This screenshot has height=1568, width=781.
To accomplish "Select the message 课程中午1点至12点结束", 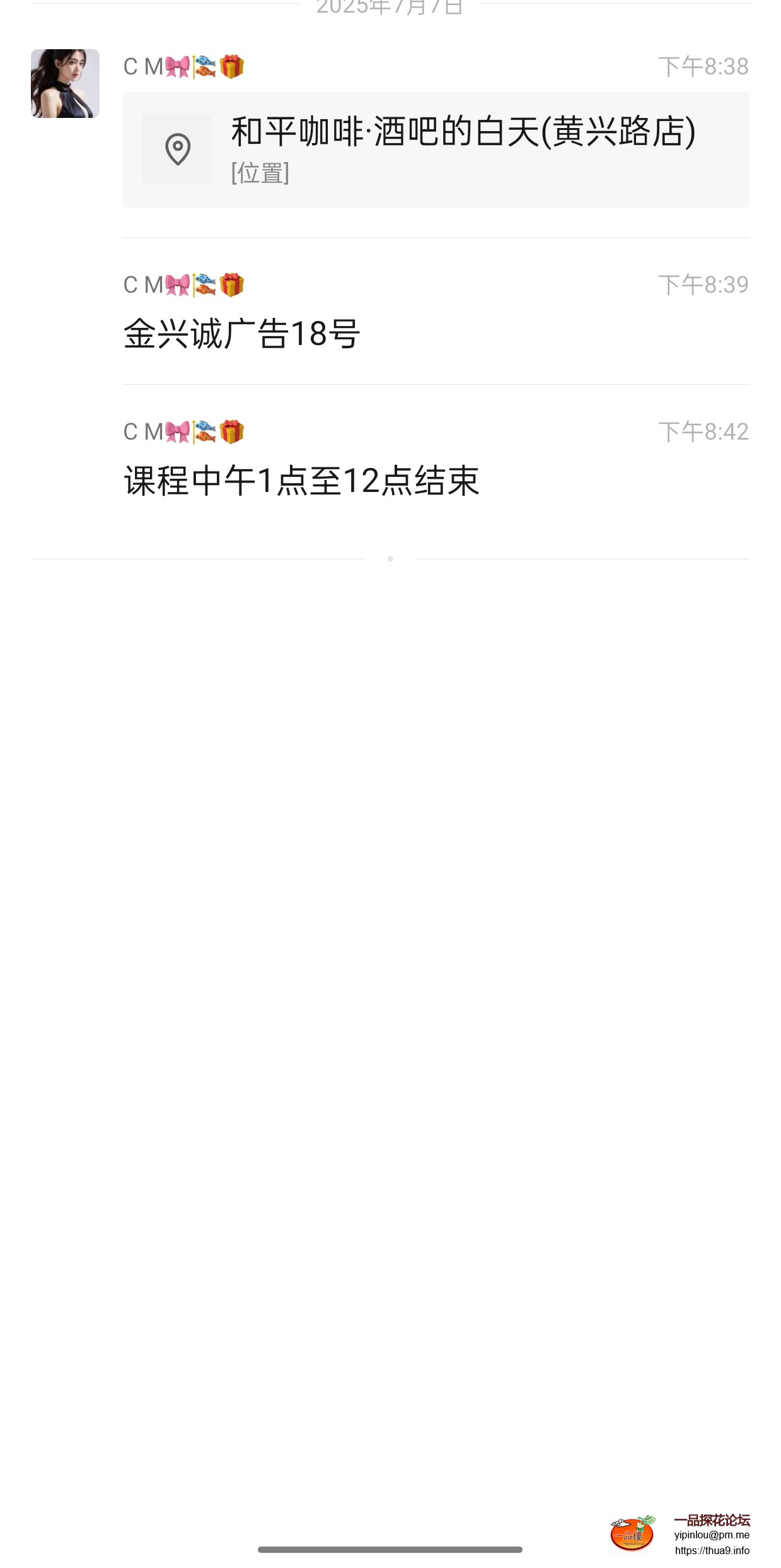I will pyautogui.click(x=301, y=479).
